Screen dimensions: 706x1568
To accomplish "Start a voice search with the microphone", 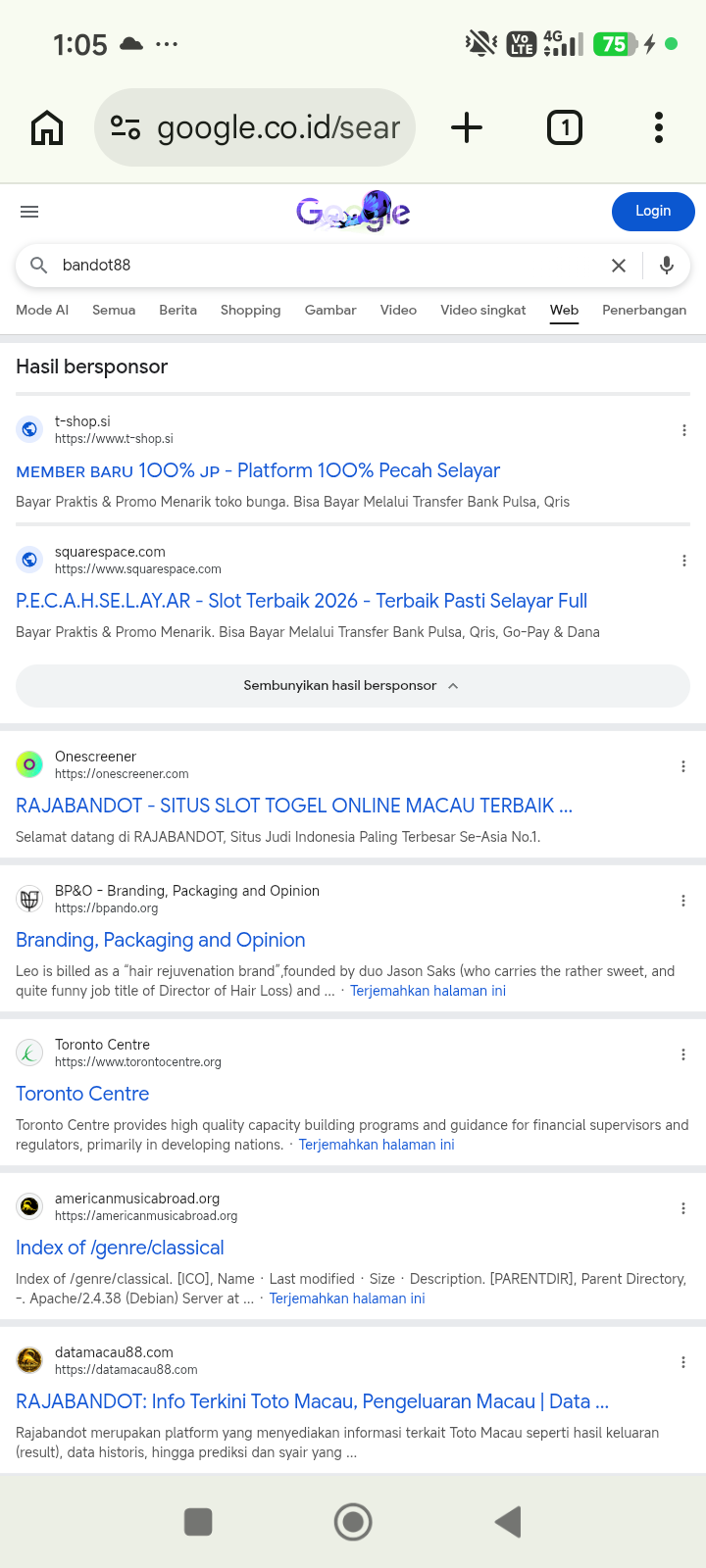I will (x=667, y=266).
